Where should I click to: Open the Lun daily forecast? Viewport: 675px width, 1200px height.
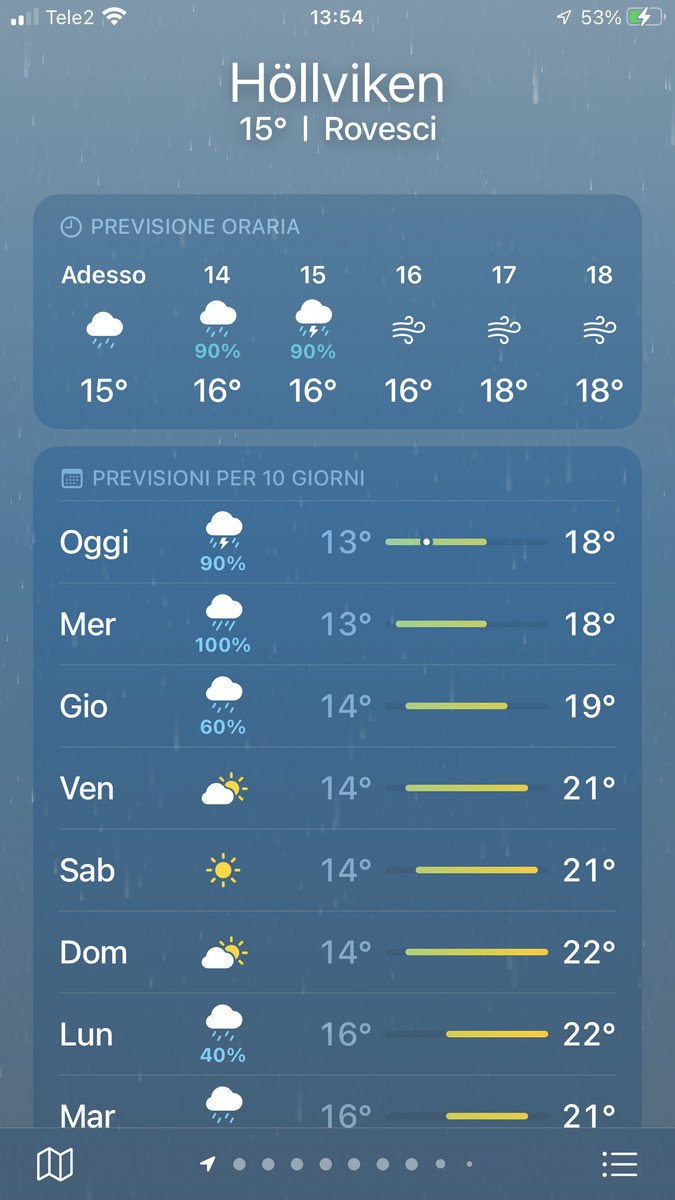pyautogui.click(x=337, y=1034)
